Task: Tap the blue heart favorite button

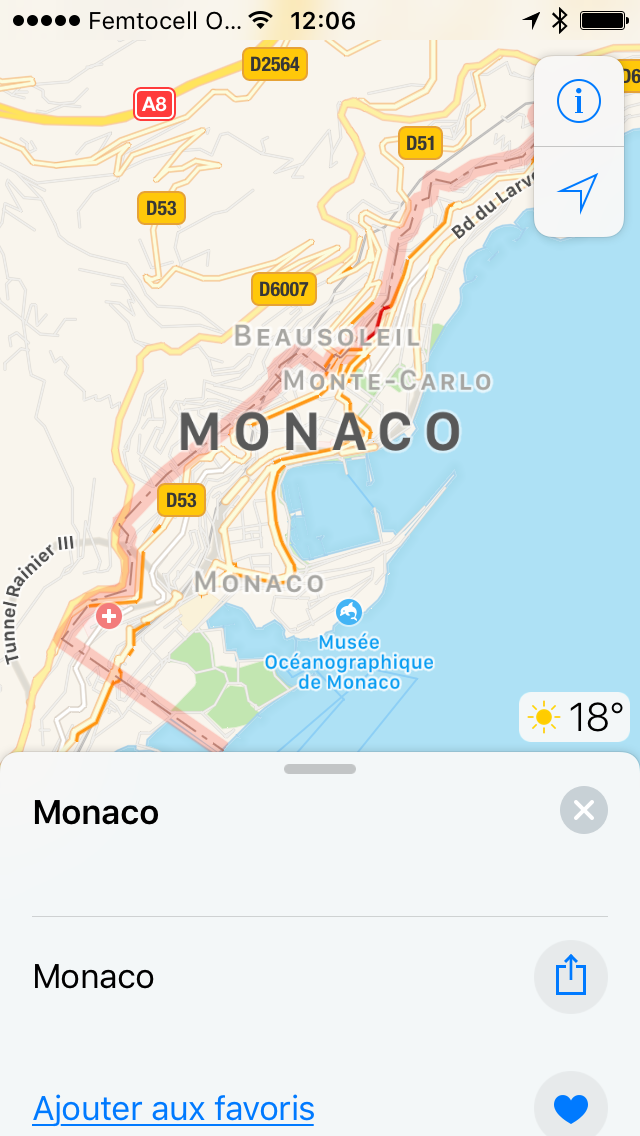Action: [x=570, y=1107]
